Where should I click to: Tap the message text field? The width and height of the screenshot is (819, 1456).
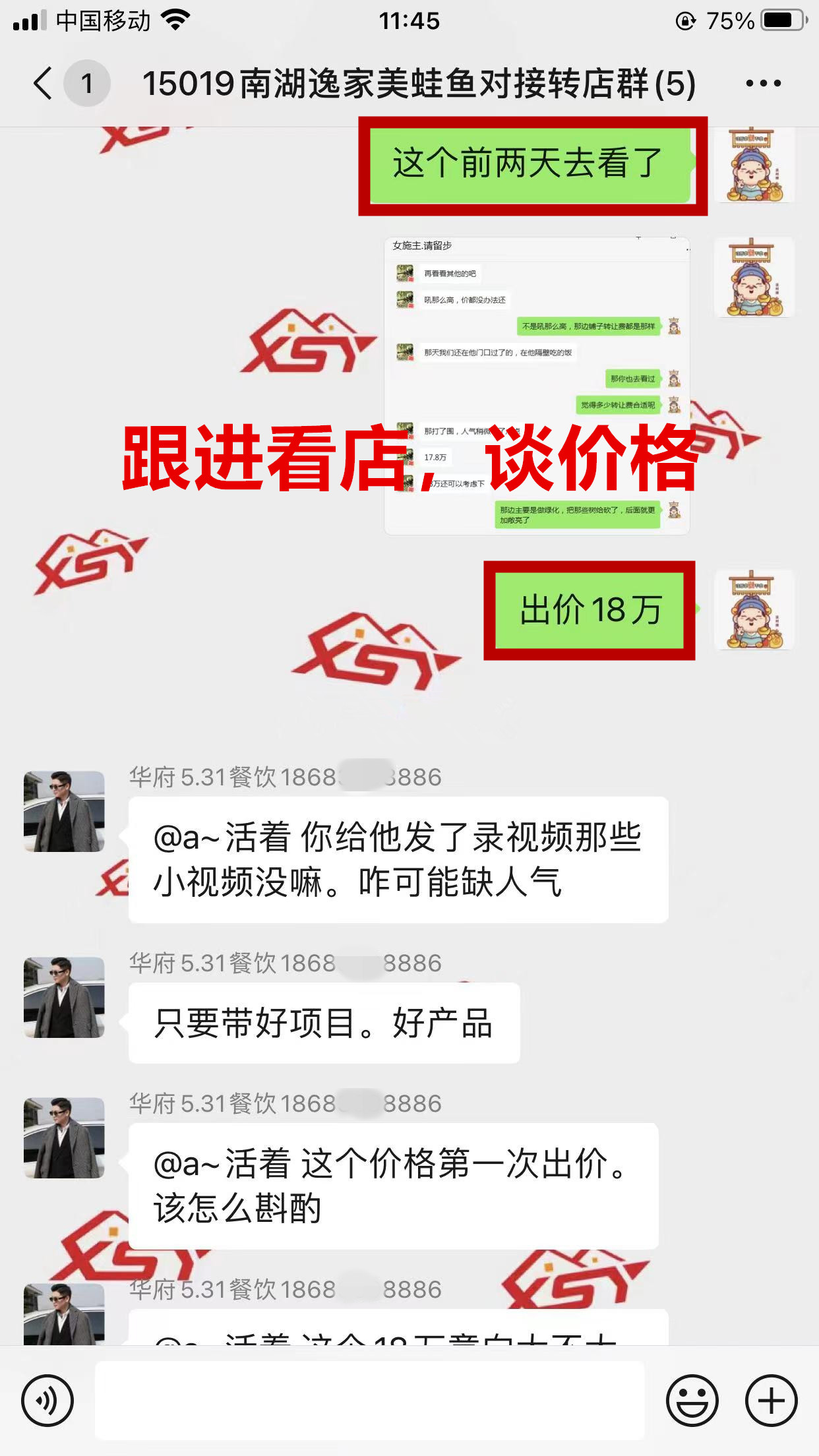click(x=369, y=1401)
